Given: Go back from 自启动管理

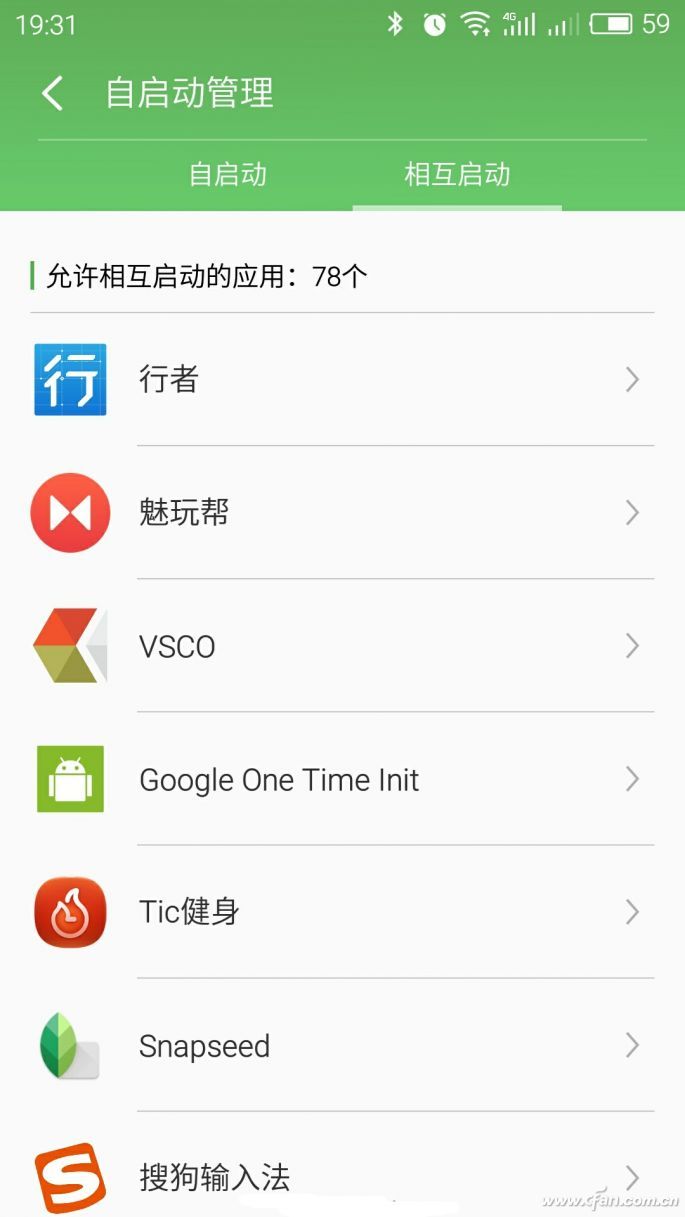Looking at the screenshot, I should tap(53, 94).
